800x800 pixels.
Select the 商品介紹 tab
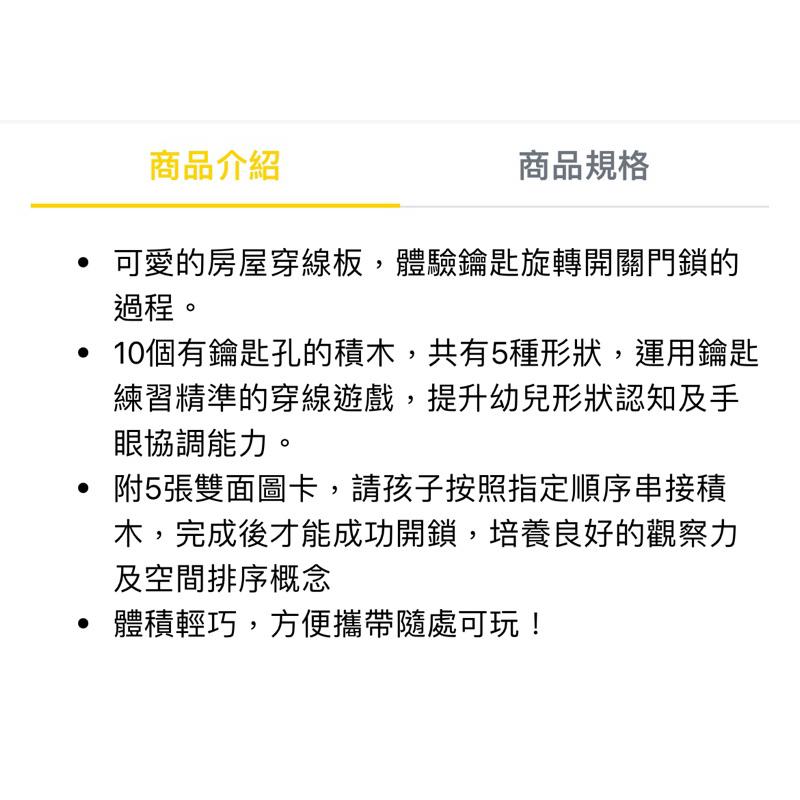[x=215, y=165]
